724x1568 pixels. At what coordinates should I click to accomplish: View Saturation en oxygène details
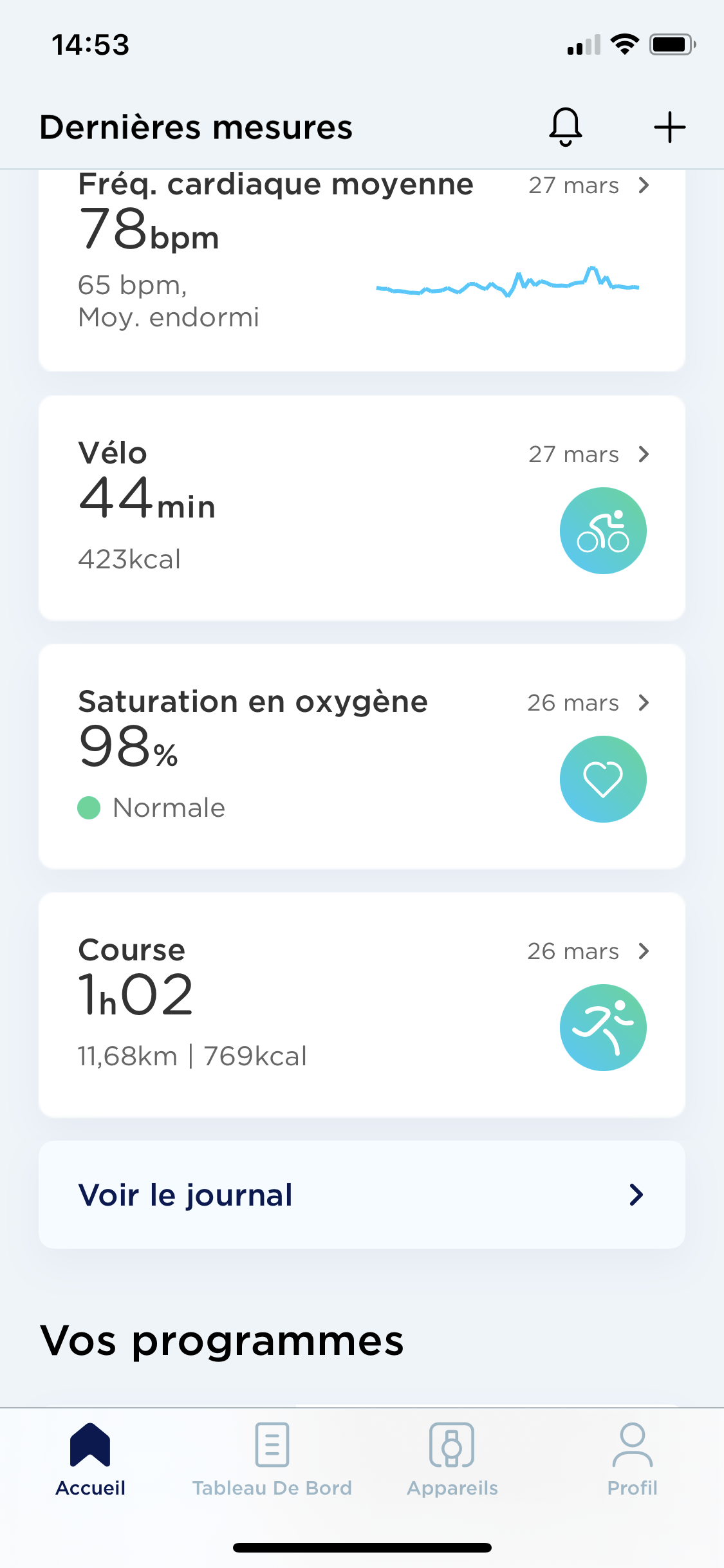[362, 756]
